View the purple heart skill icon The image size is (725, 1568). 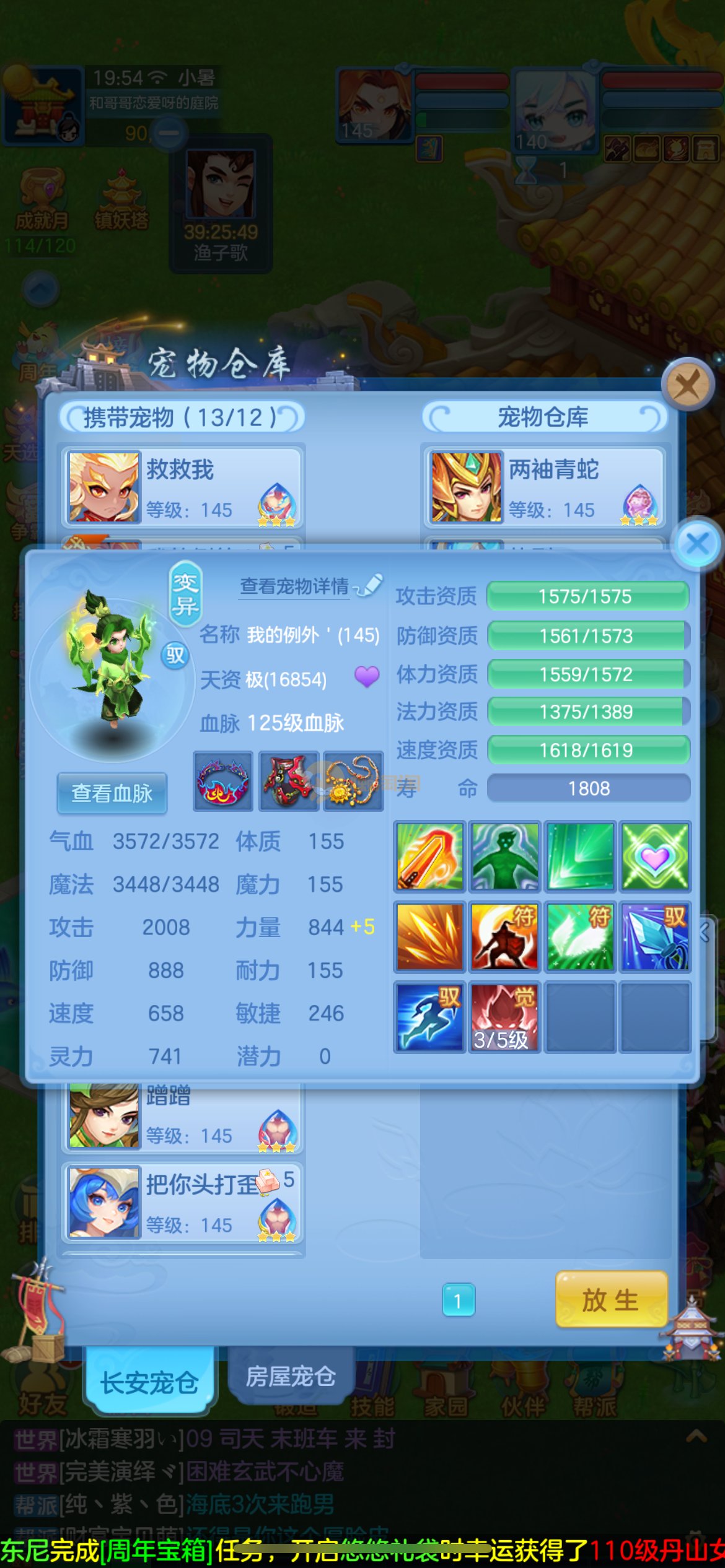coord(655,856)
